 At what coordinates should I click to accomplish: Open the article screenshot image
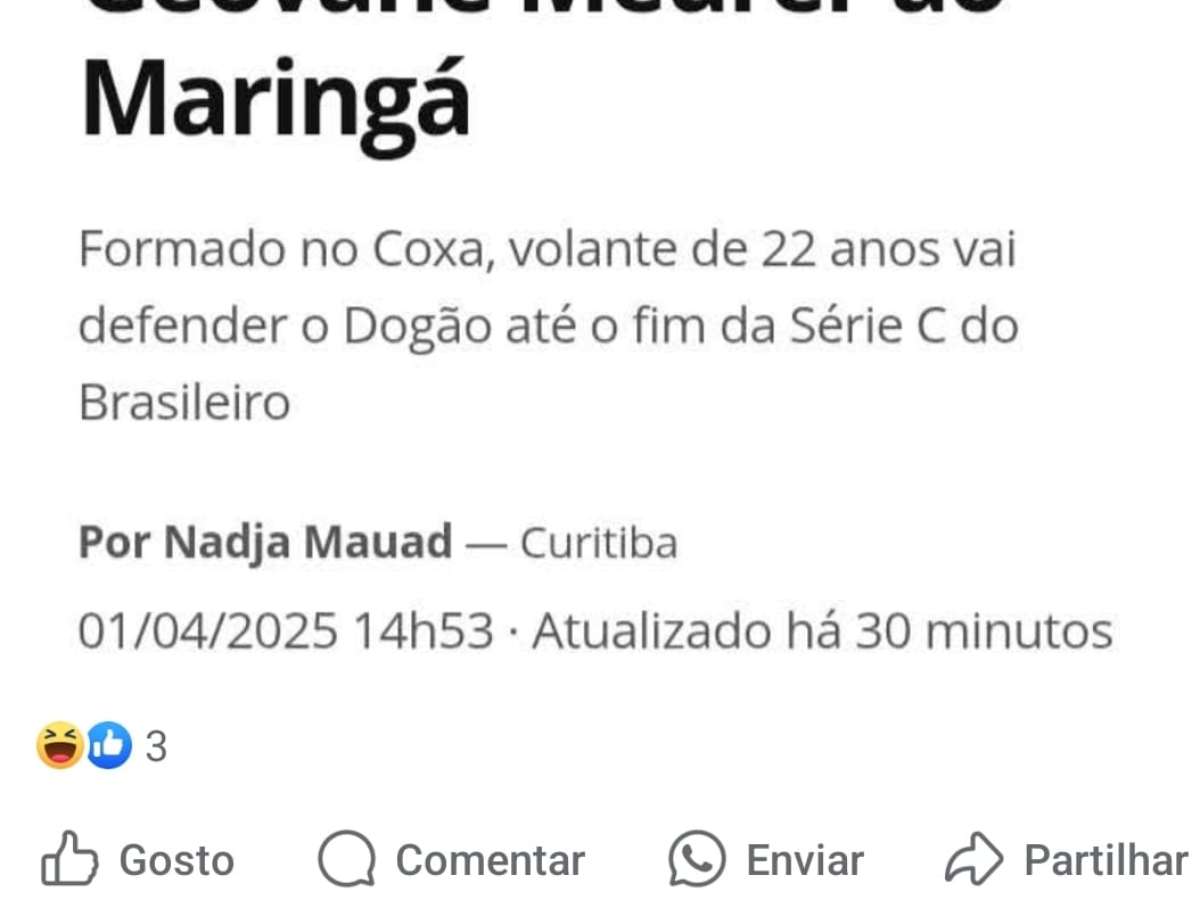[600, 350]
